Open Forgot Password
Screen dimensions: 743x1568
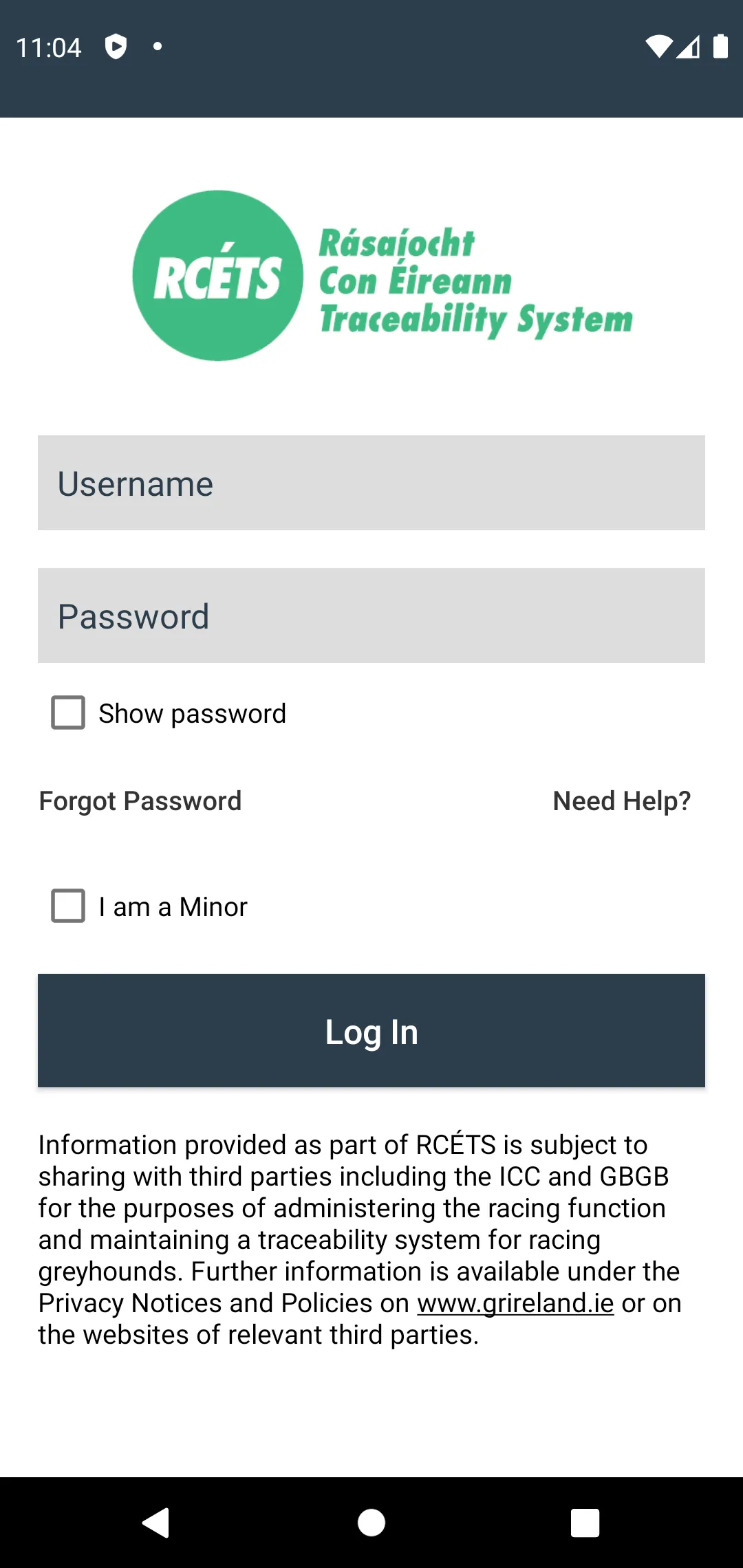coord(140,801)
